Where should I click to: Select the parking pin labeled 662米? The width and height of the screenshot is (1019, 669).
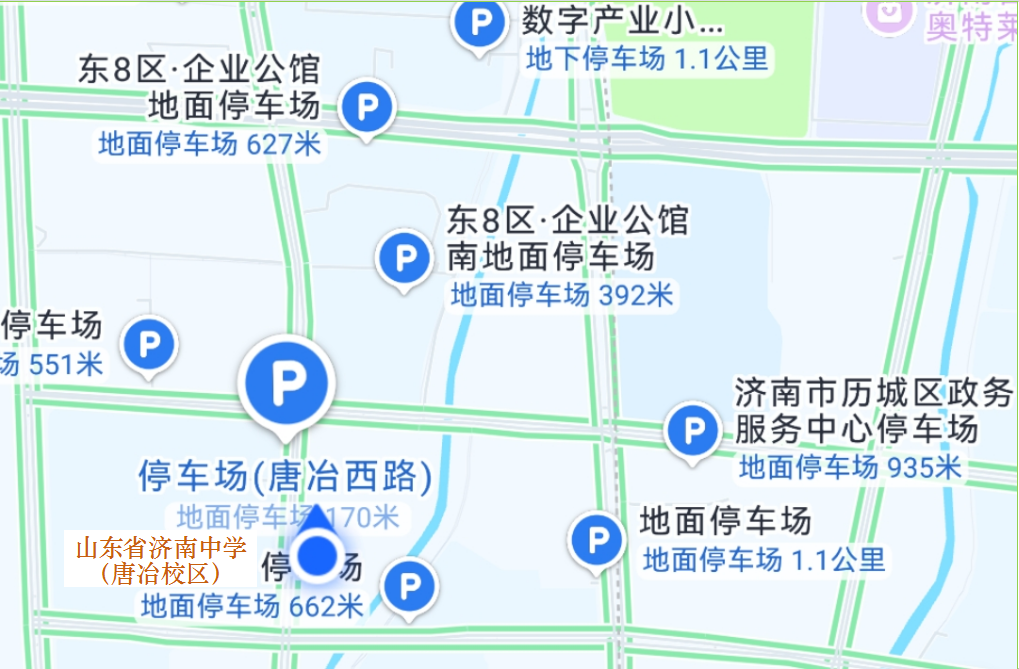pyautogui.click(x=409, y=587)
